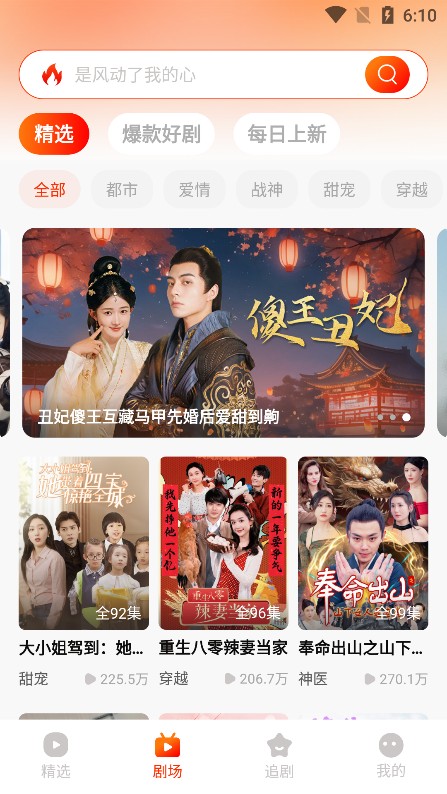Choose the 甜宠 category chip
This screenshot has height=794, width=447.
pos(339,190)
